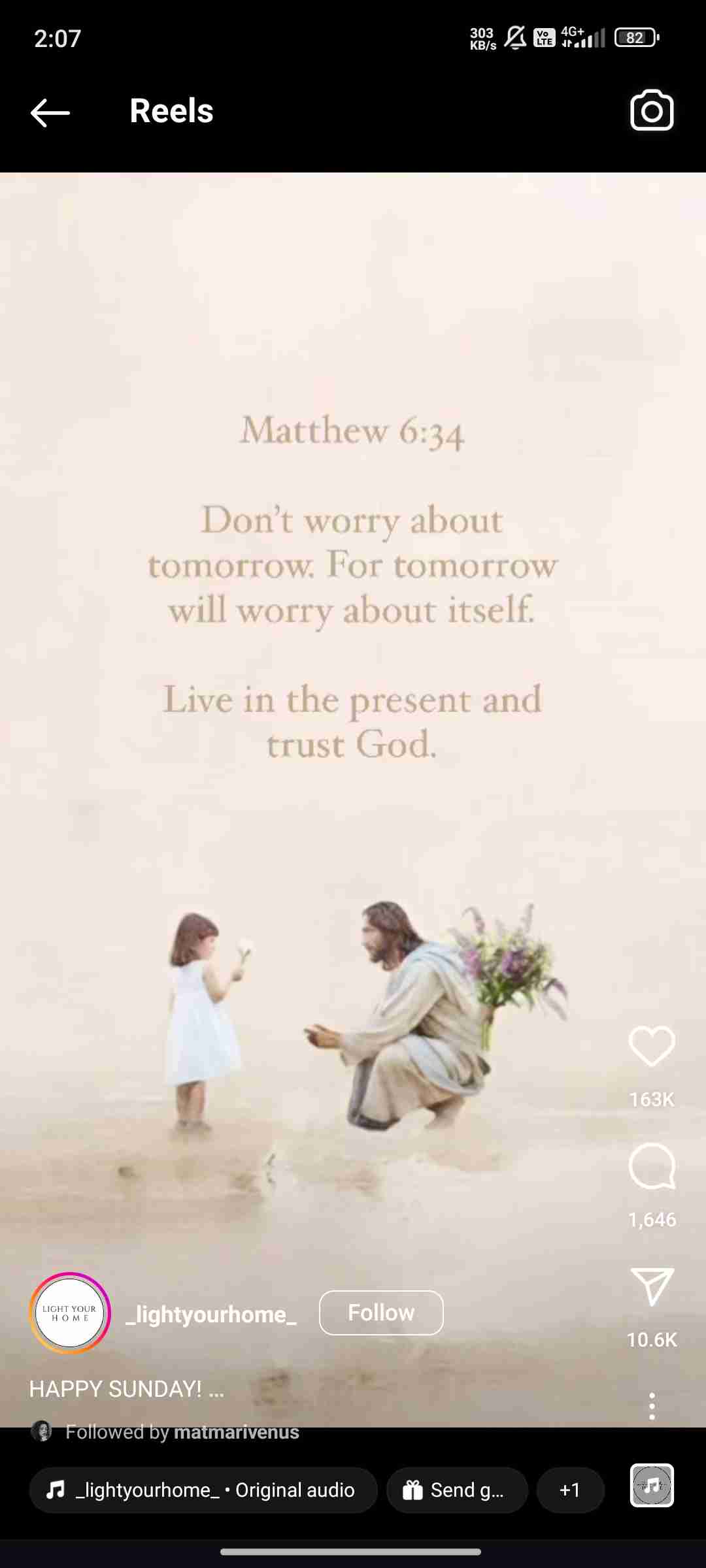The image size is (706, 1568).
Task: Expand the HAPPY SUNDAY caption
Action: [126, 1389]
